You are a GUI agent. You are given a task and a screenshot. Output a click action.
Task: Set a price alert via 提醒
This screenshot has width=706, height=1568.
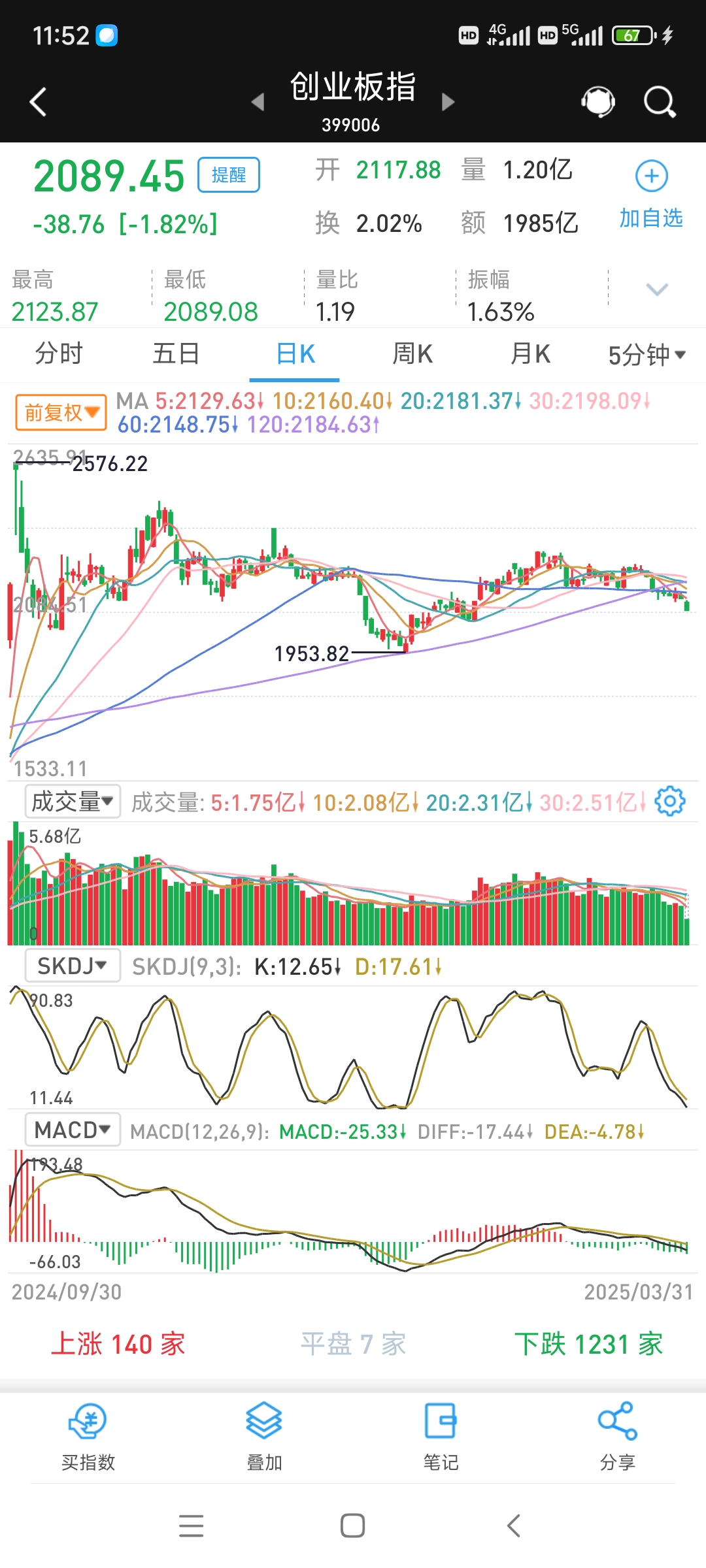[x=227, y=175]
